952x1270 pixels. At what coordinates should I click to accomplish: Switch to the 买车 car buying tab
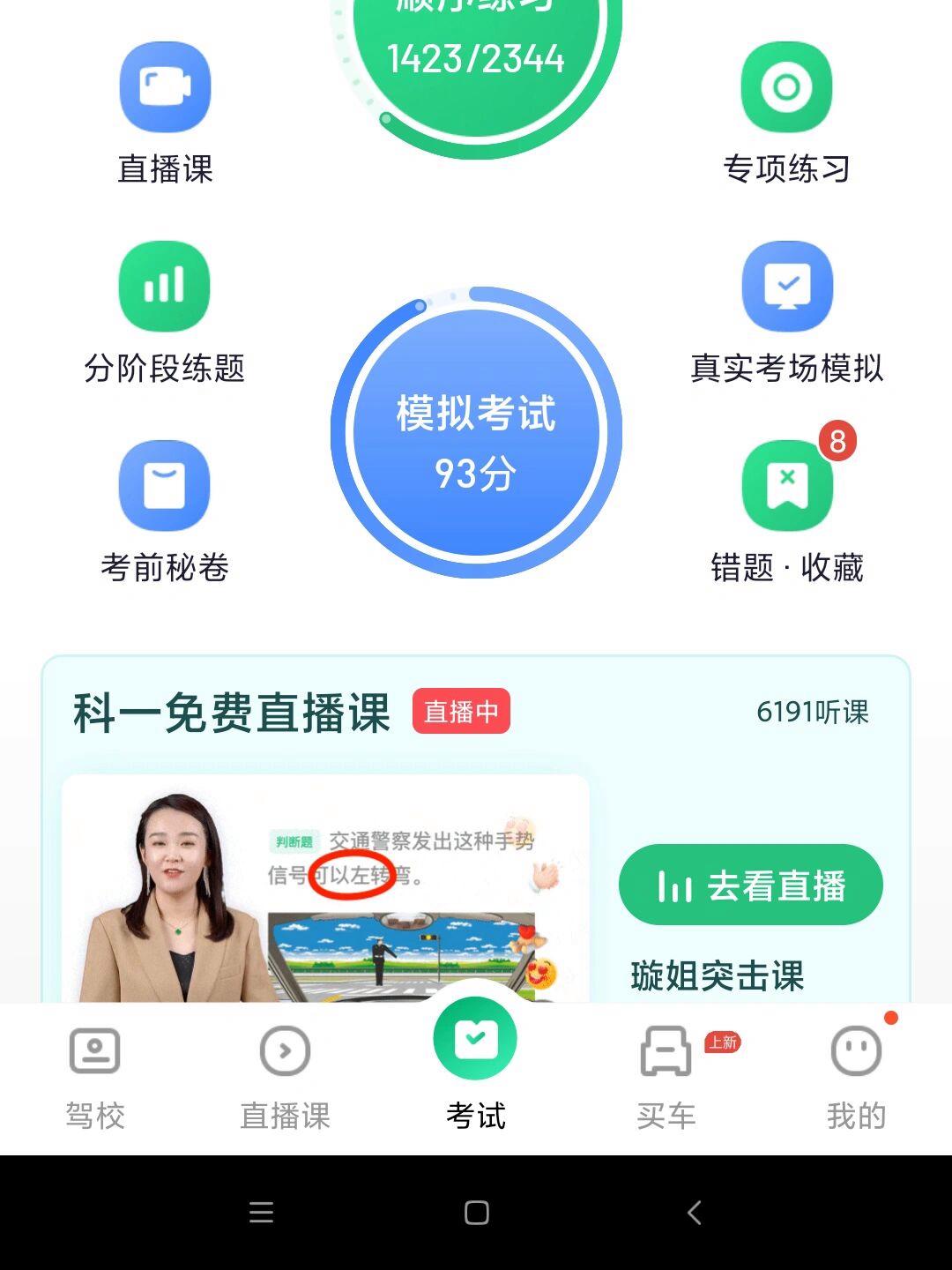tap(666, 1072)
